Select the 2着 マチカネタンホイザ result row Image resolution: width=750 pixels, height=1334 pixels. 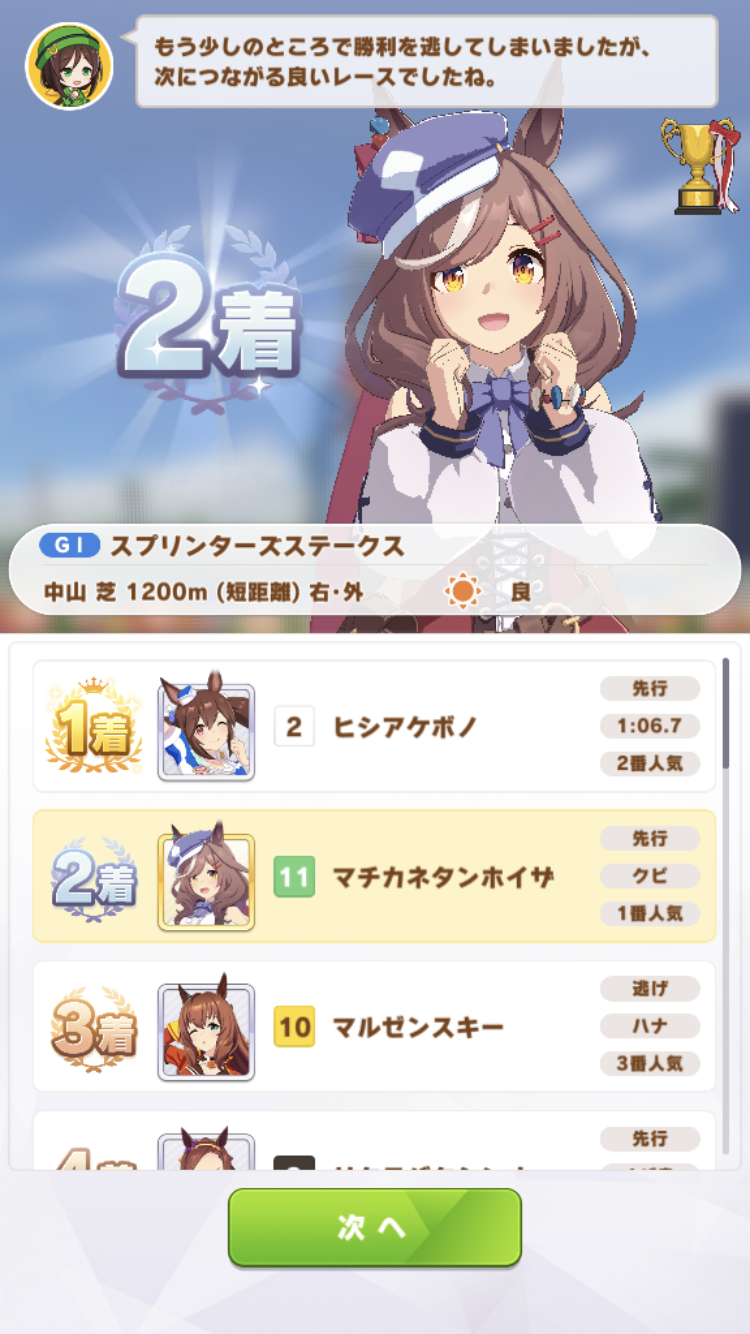pos(374,876)
